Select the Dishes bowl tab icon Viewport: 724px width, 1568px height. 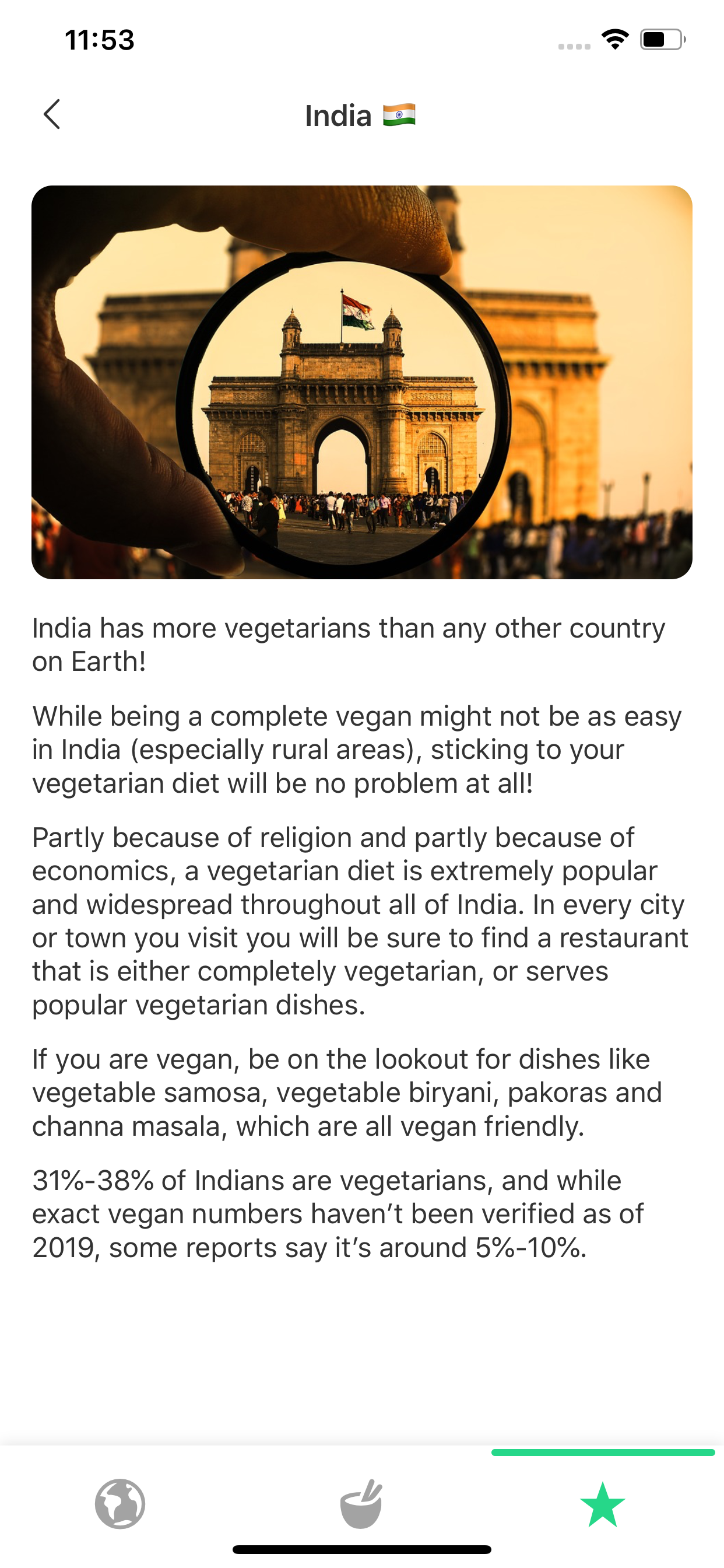point(362,1503)
